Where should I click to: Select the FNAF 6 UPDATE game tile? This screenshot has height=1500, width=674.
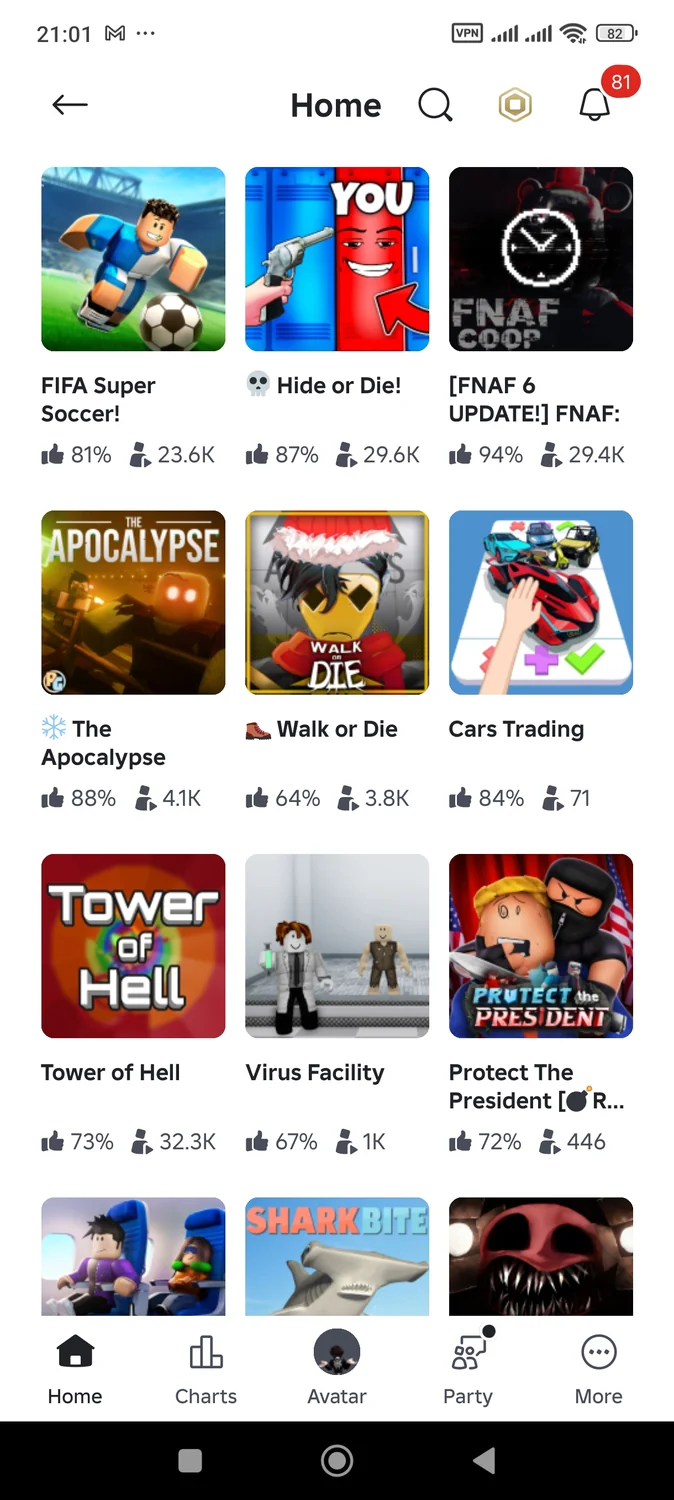click(x=541, y=259)
